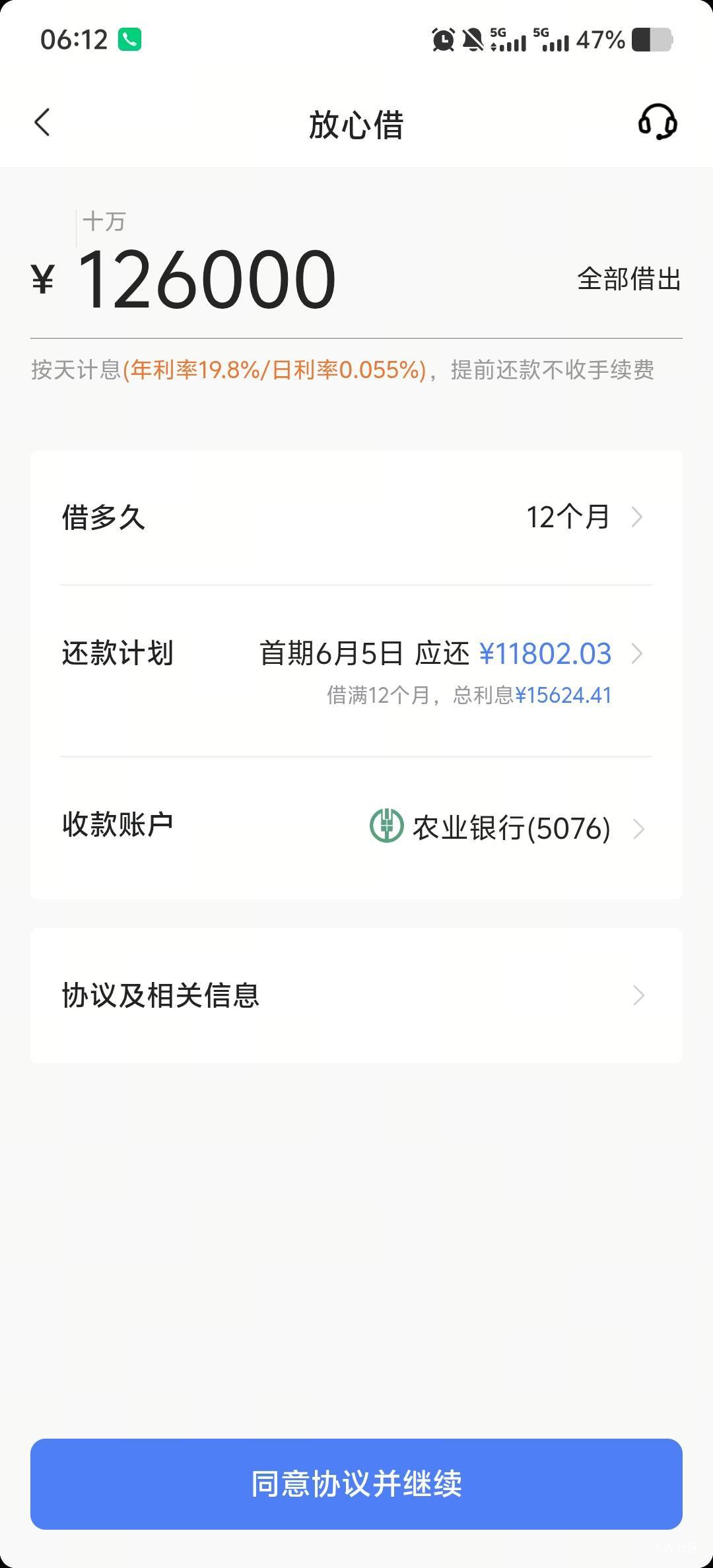
Task: Tap 同意协议并继续 to proceed
Action: [356, 1484]
